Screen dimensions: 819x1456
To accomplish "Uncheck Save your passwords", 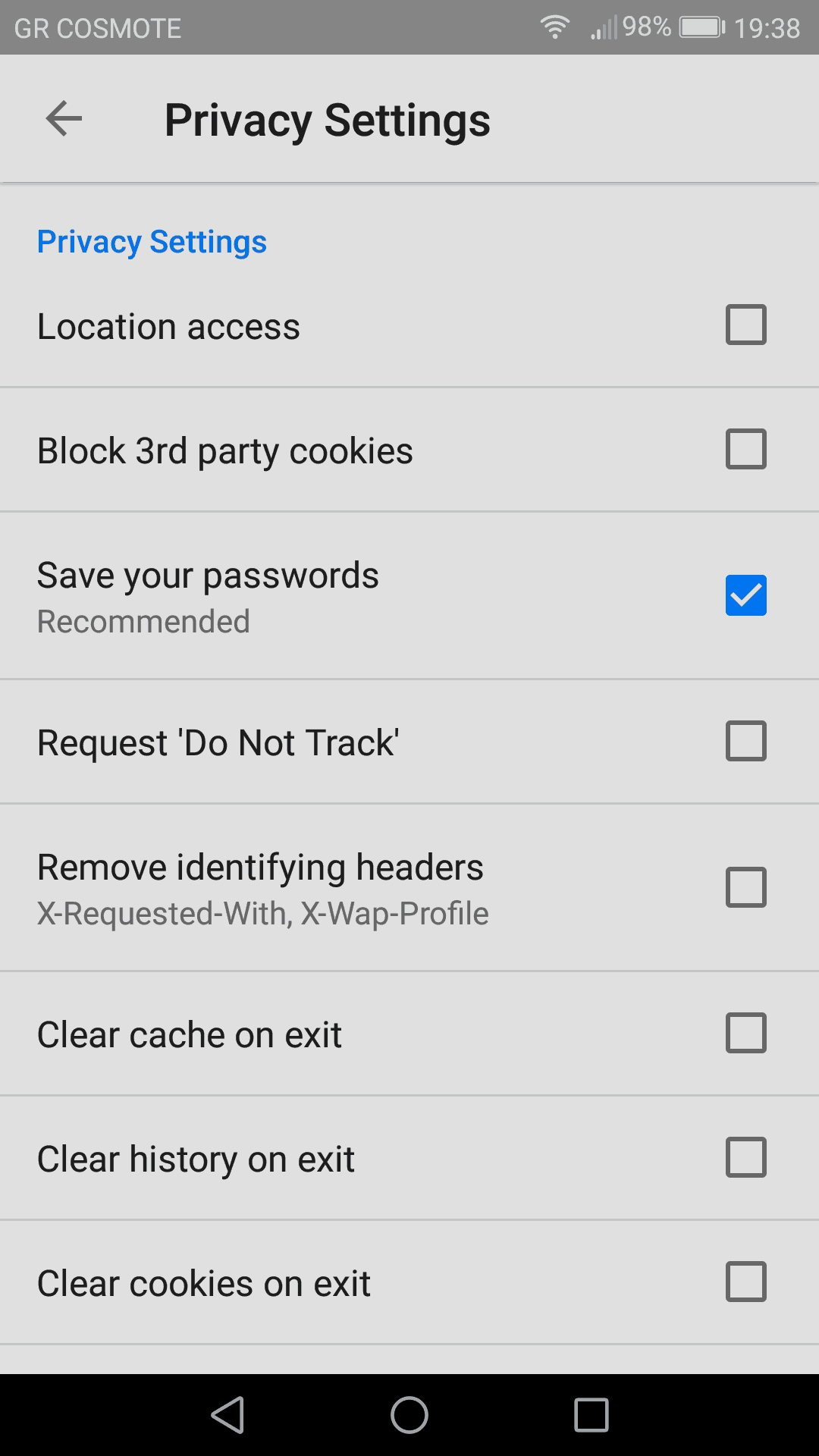I will pyautogui.click(x=746, y=595).
